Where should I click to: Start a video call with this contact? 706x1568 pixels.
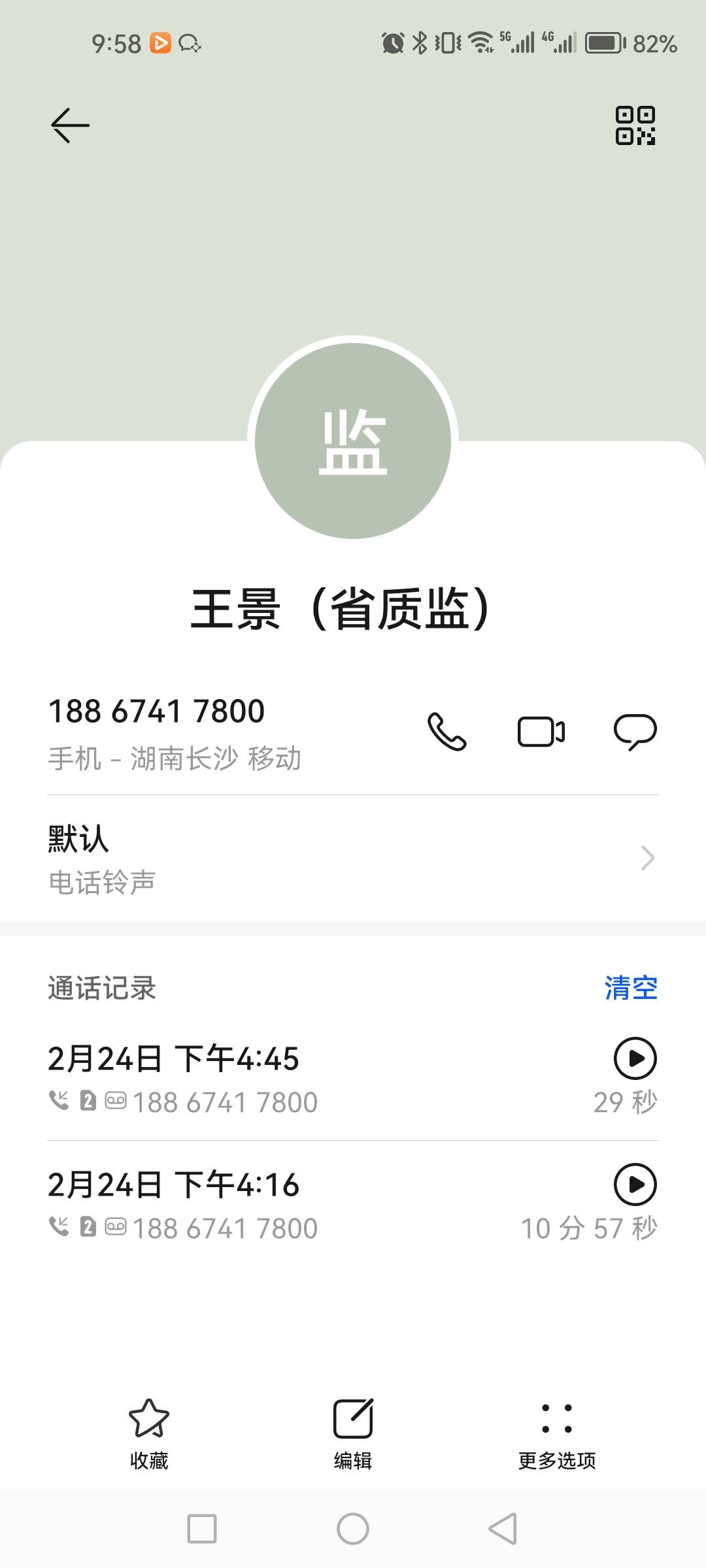[x=541, y=731]
